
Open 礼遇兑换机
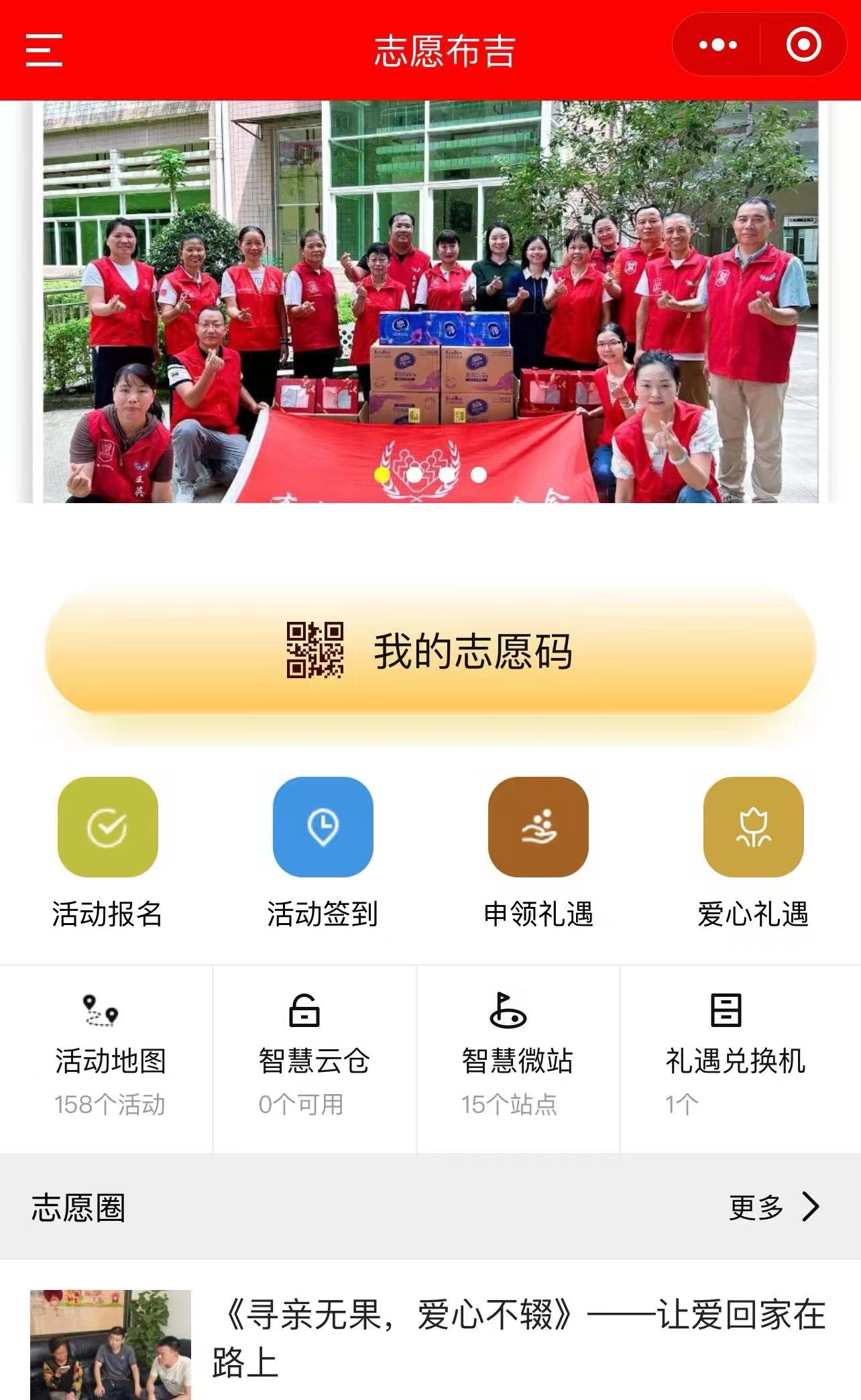click(x=740, y=1059)
